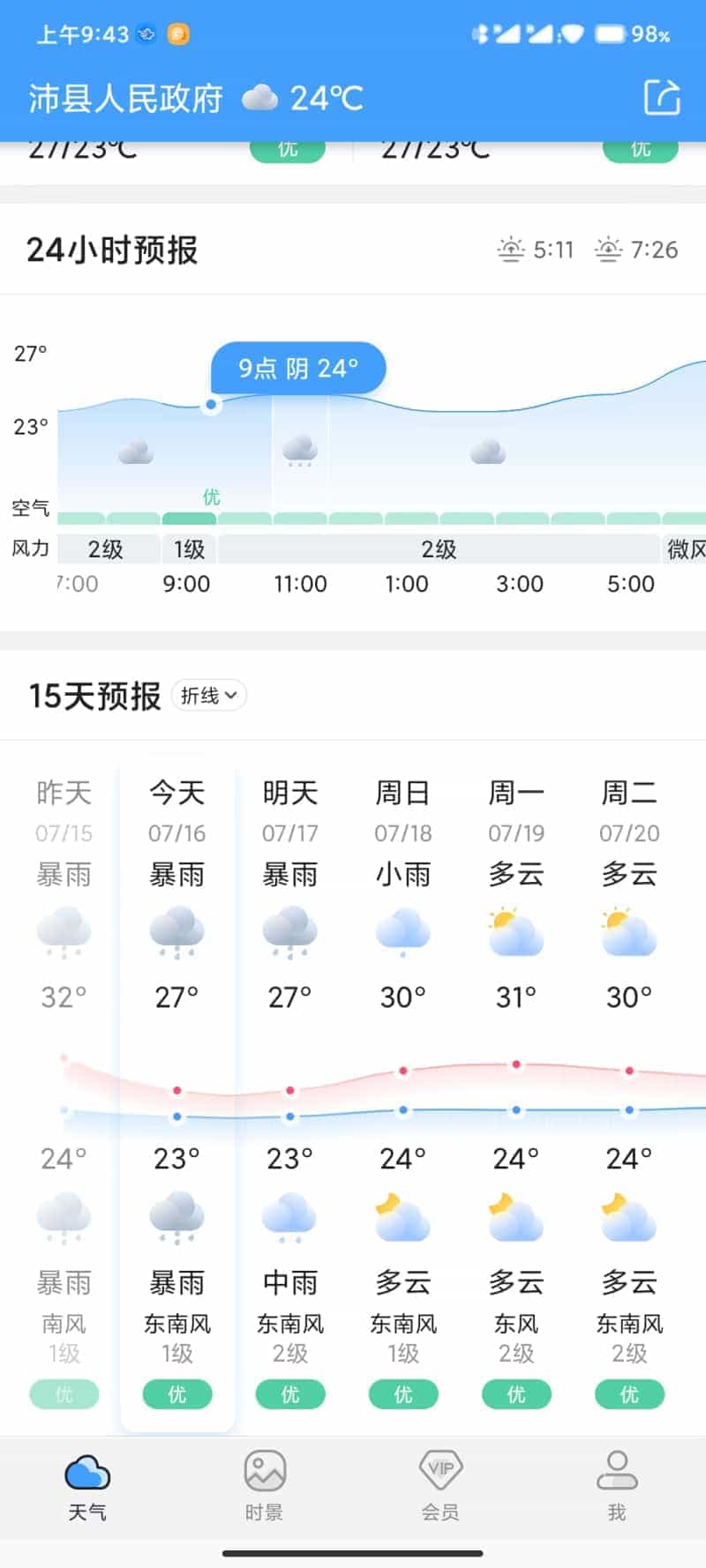Open today's 07/16 forecast column

pos(177,1094)
